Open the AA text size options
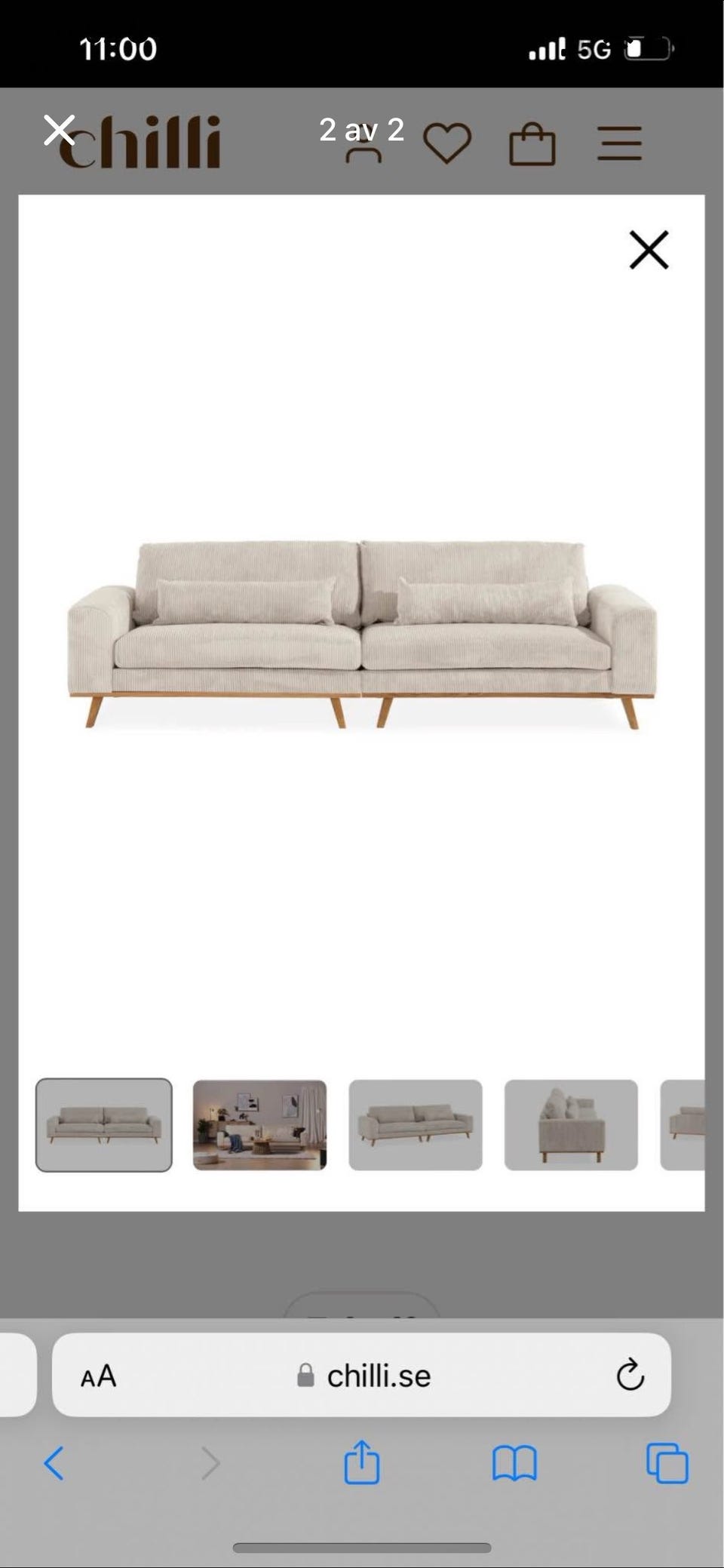The image size is (724, 1568). pyautogui.click(x=99, y=1376)
